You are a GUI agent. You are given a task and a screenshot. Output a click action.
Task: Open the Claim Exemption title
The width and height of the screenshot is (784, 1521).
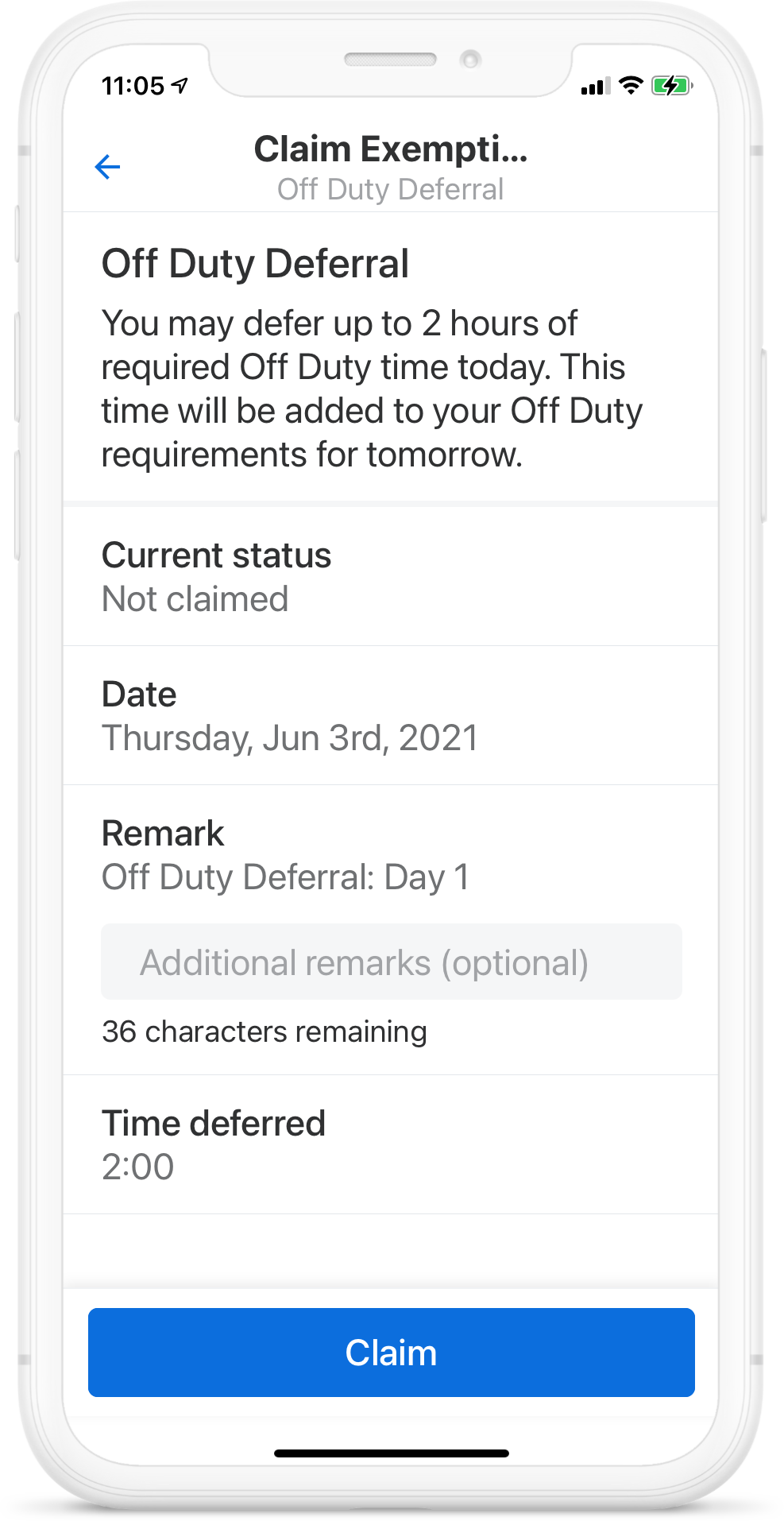point(392,148)
